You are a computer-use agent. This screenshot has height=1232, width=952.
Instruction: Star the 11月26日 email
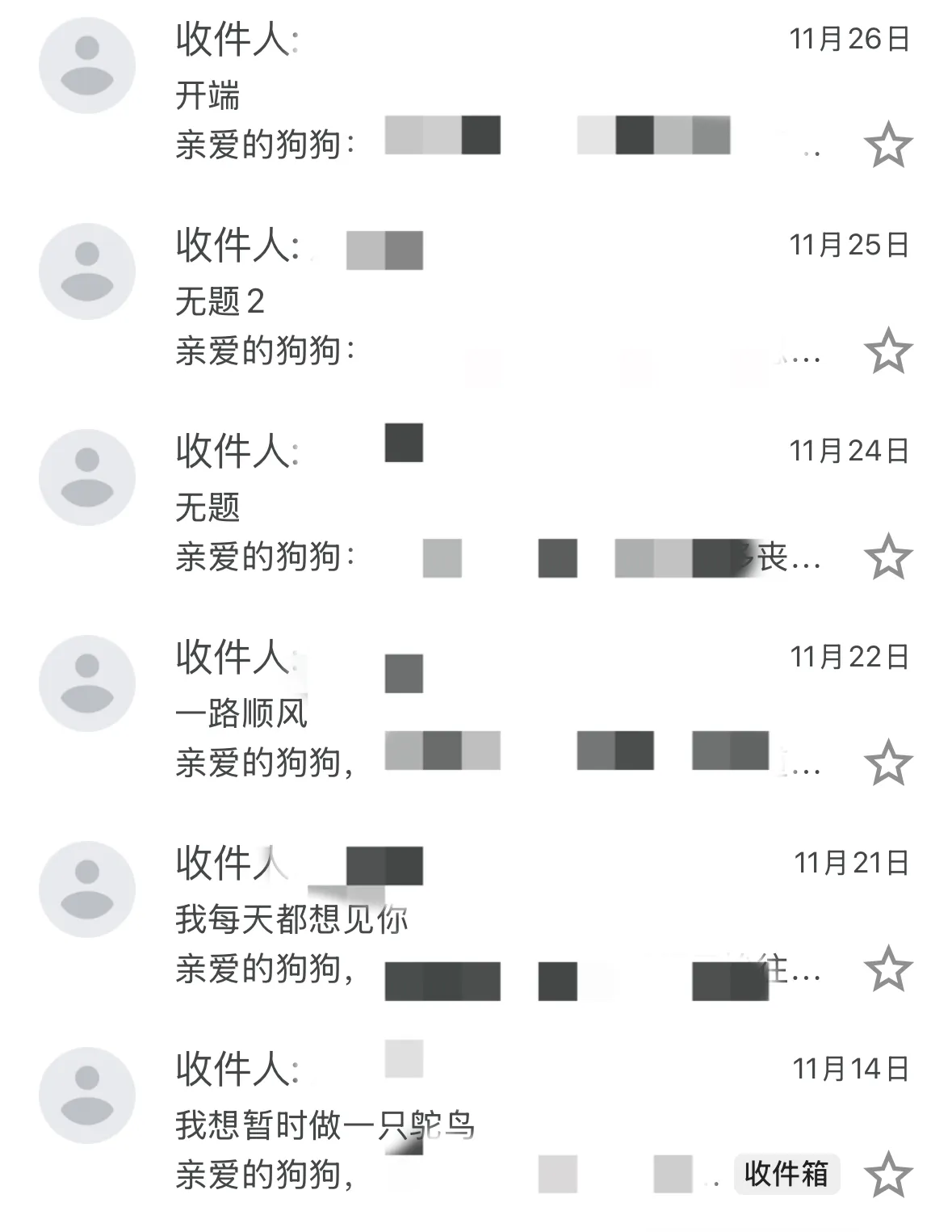pyautogui.click(x=888, y=145)
